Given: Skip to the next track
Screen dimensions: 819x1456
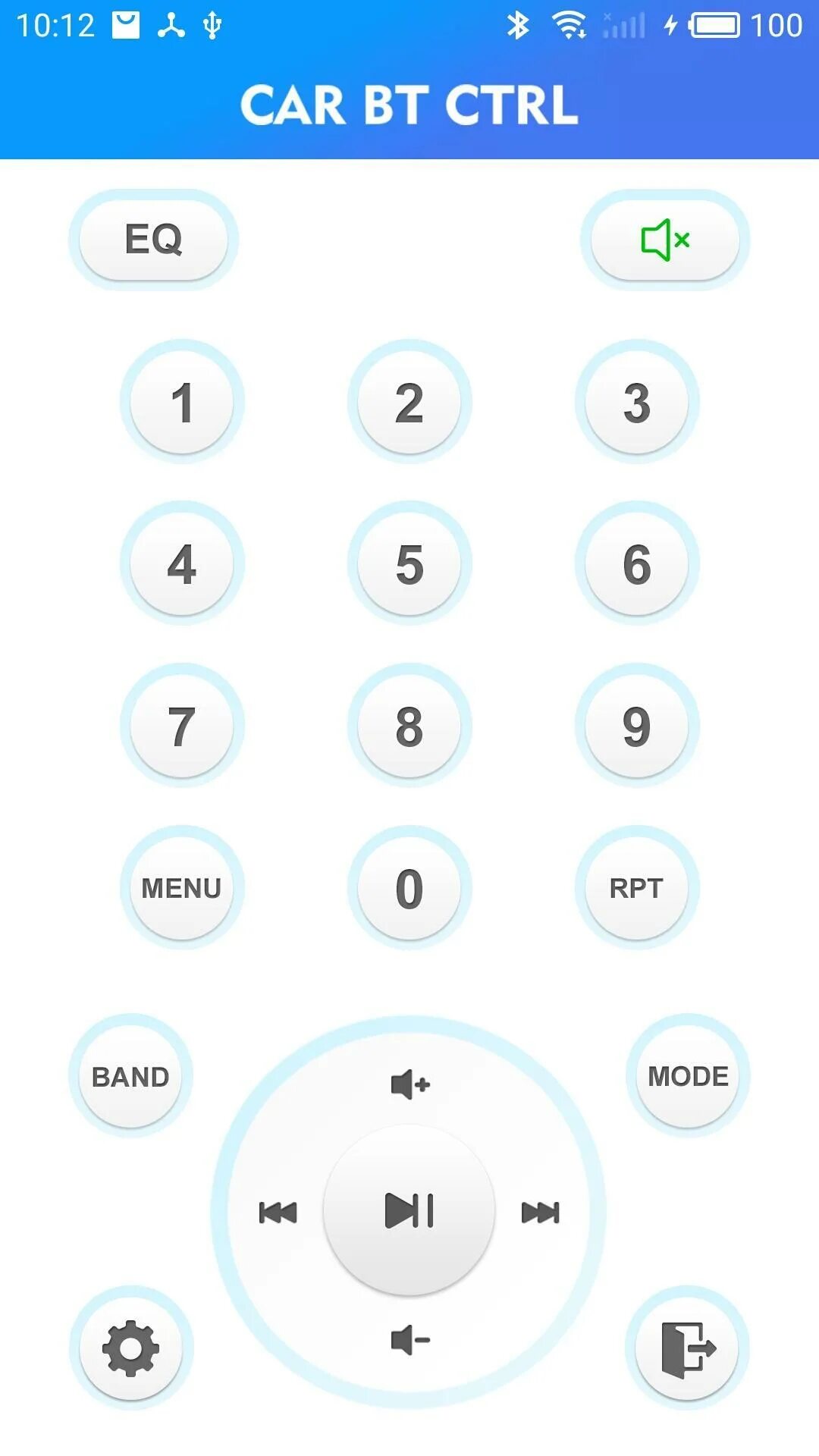Looking at the screenshot, I should coord(541,1212).
